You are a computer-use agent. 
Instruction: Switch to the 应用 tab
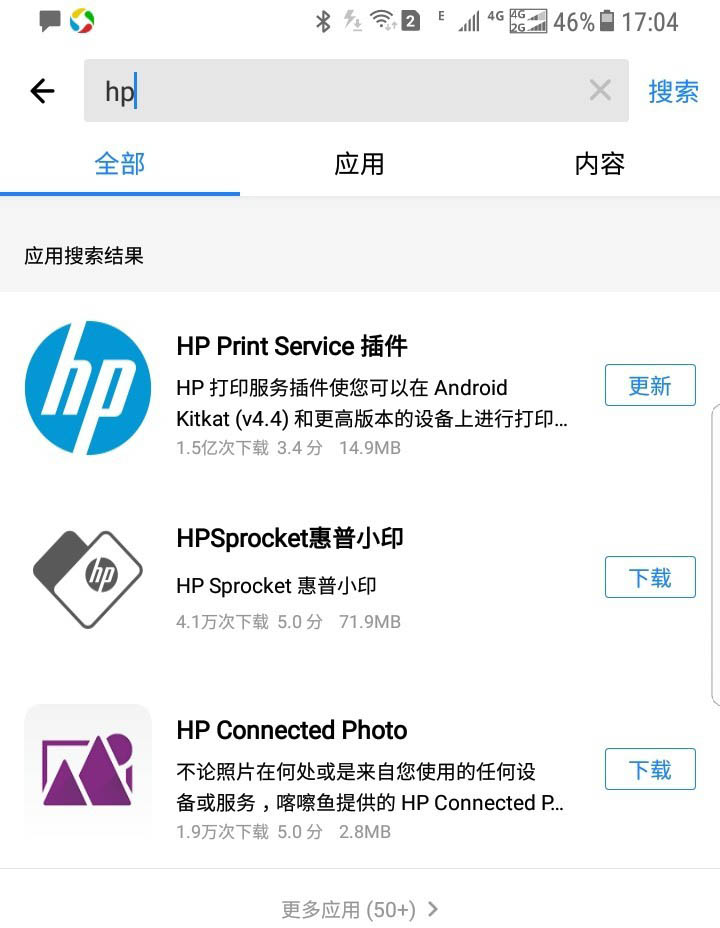point(359,164)
